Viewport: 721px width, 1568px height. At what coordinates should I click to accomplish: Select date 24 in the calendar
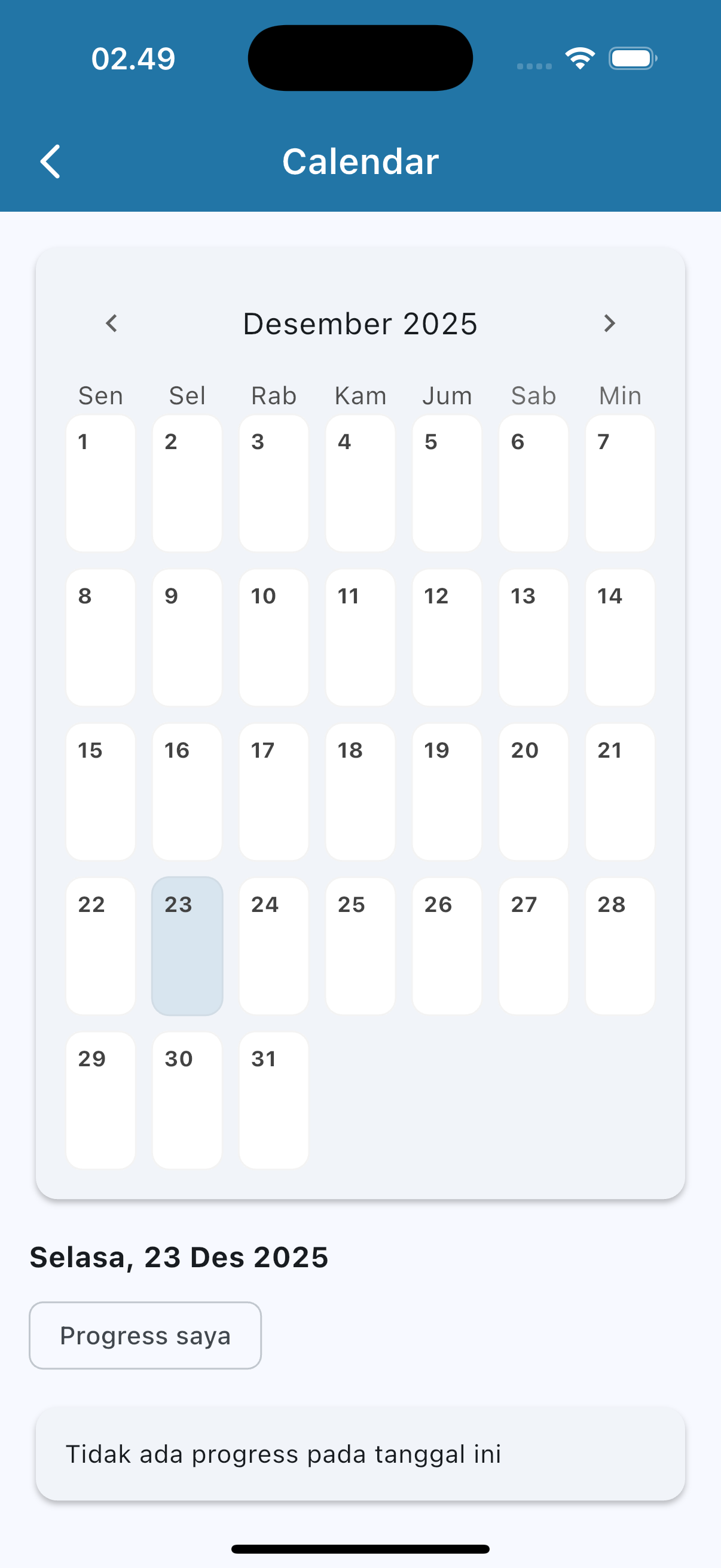click(273, 945)
